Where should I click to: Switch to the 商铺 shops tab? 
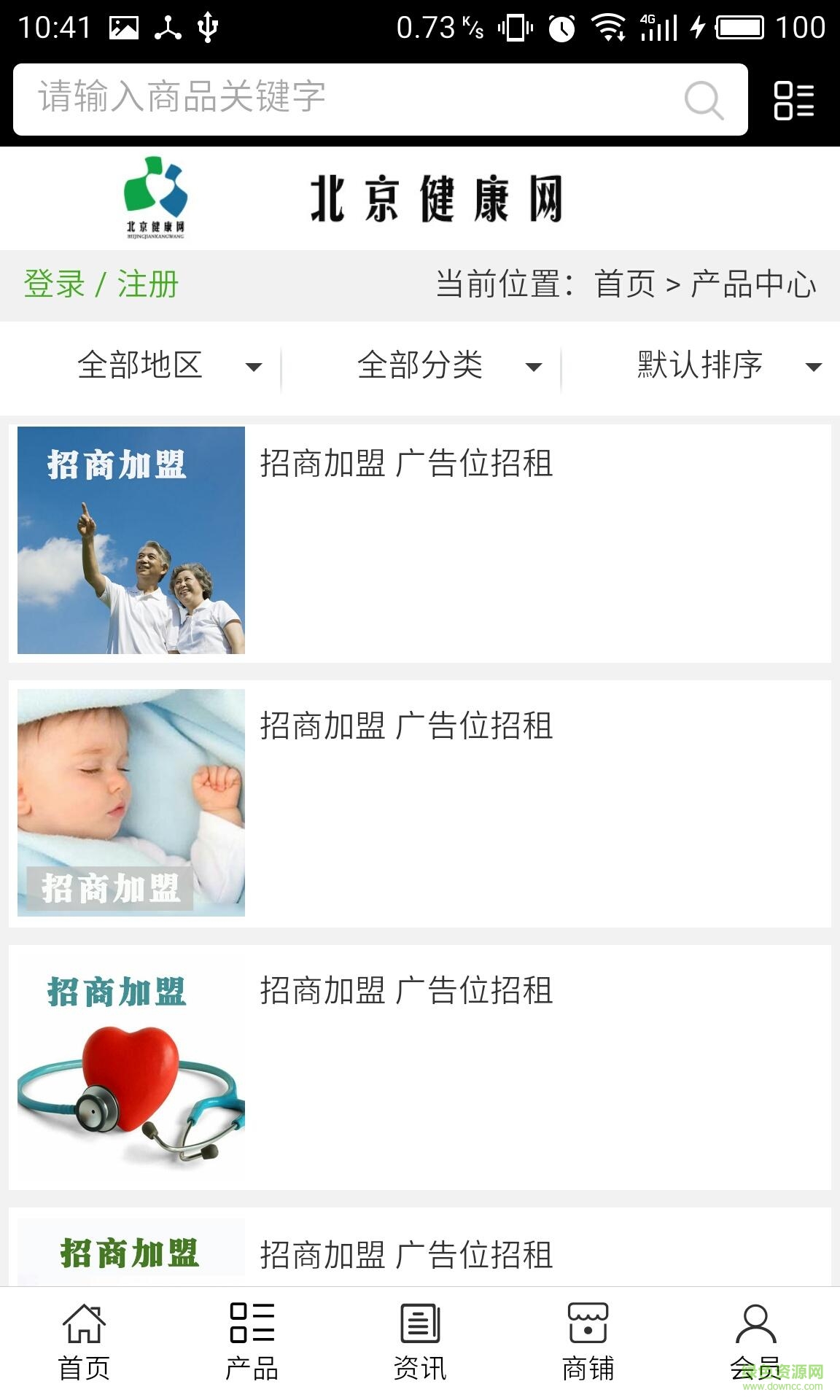pos(588,1342)
